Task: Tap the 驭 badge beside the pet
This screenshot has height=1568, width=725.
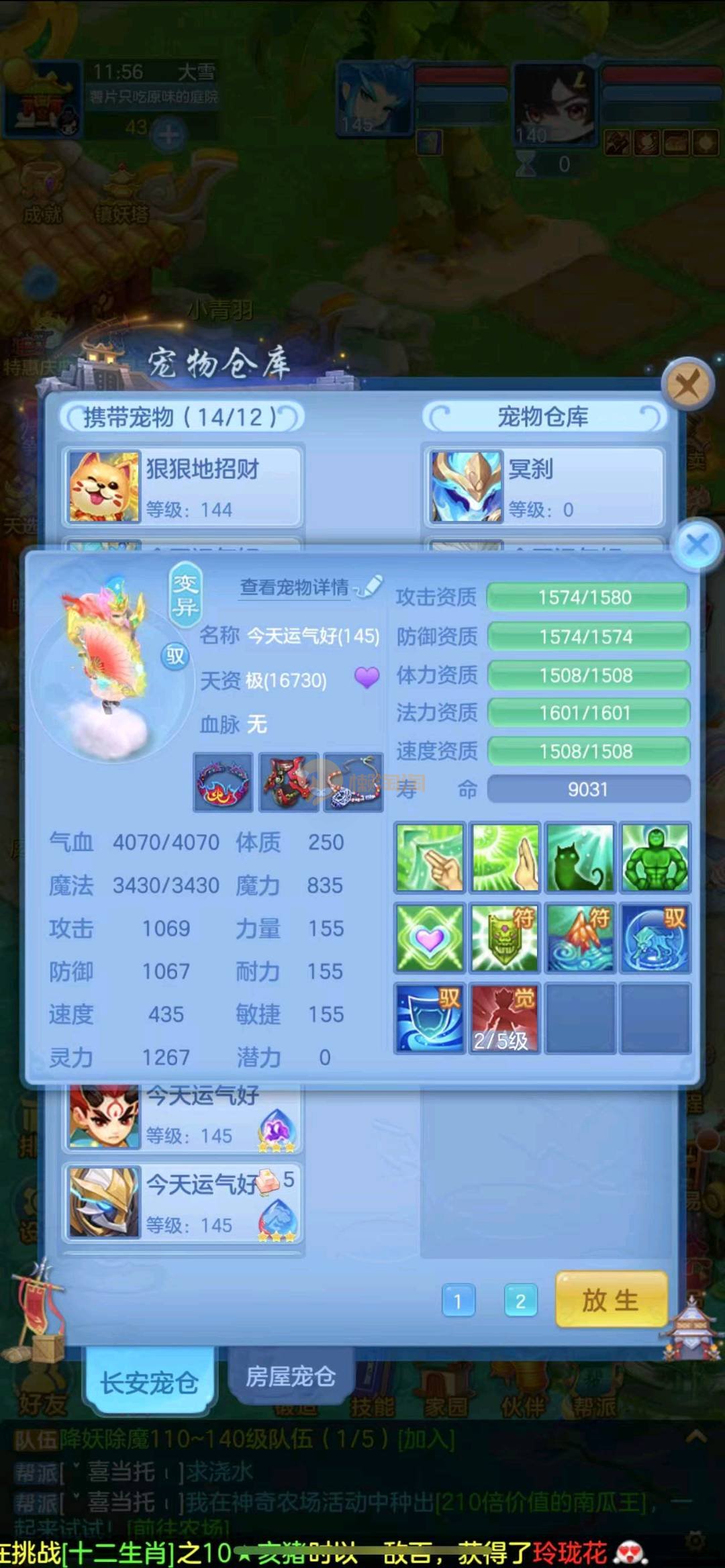Action: pos(175,655)
